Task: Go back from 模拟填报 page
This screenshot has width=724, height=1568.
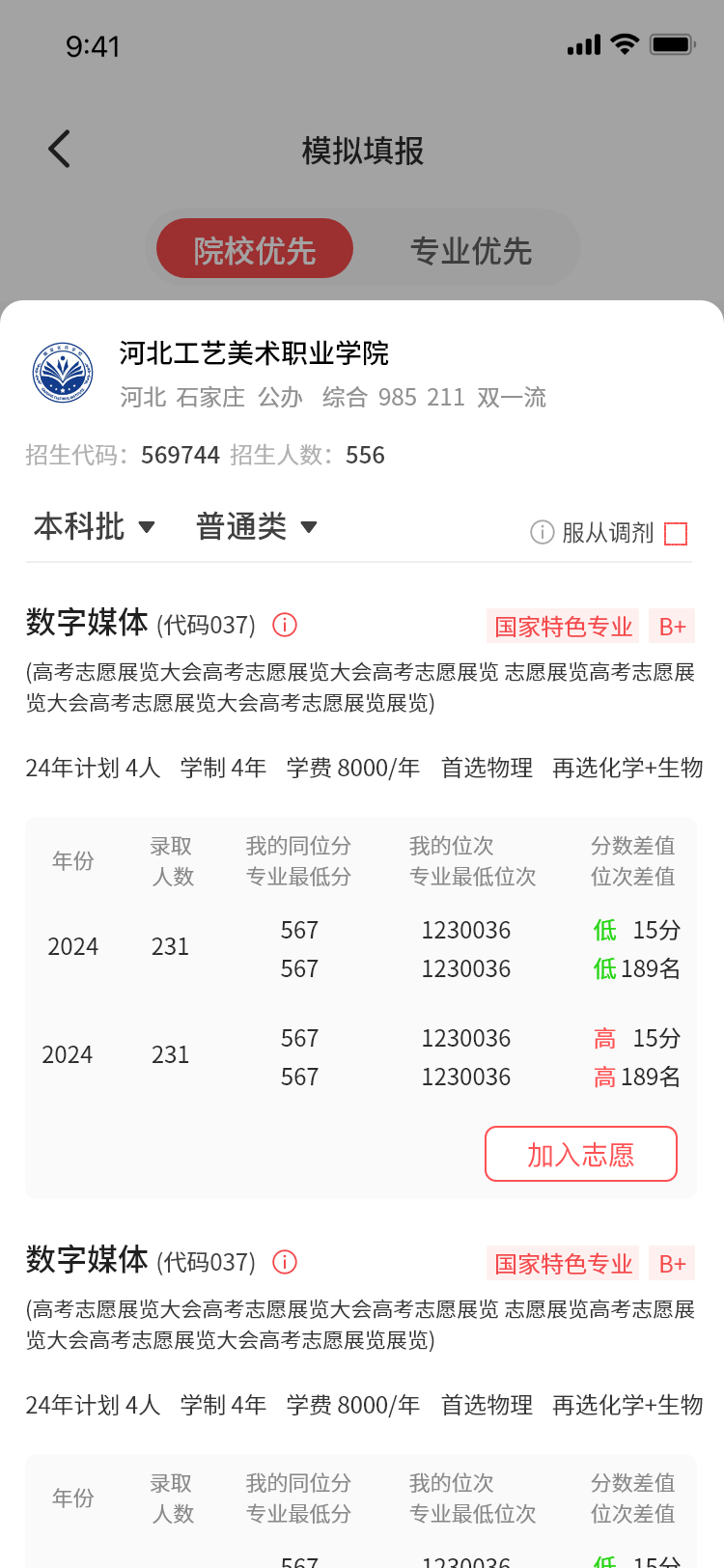Action: [x=60, y=150]
